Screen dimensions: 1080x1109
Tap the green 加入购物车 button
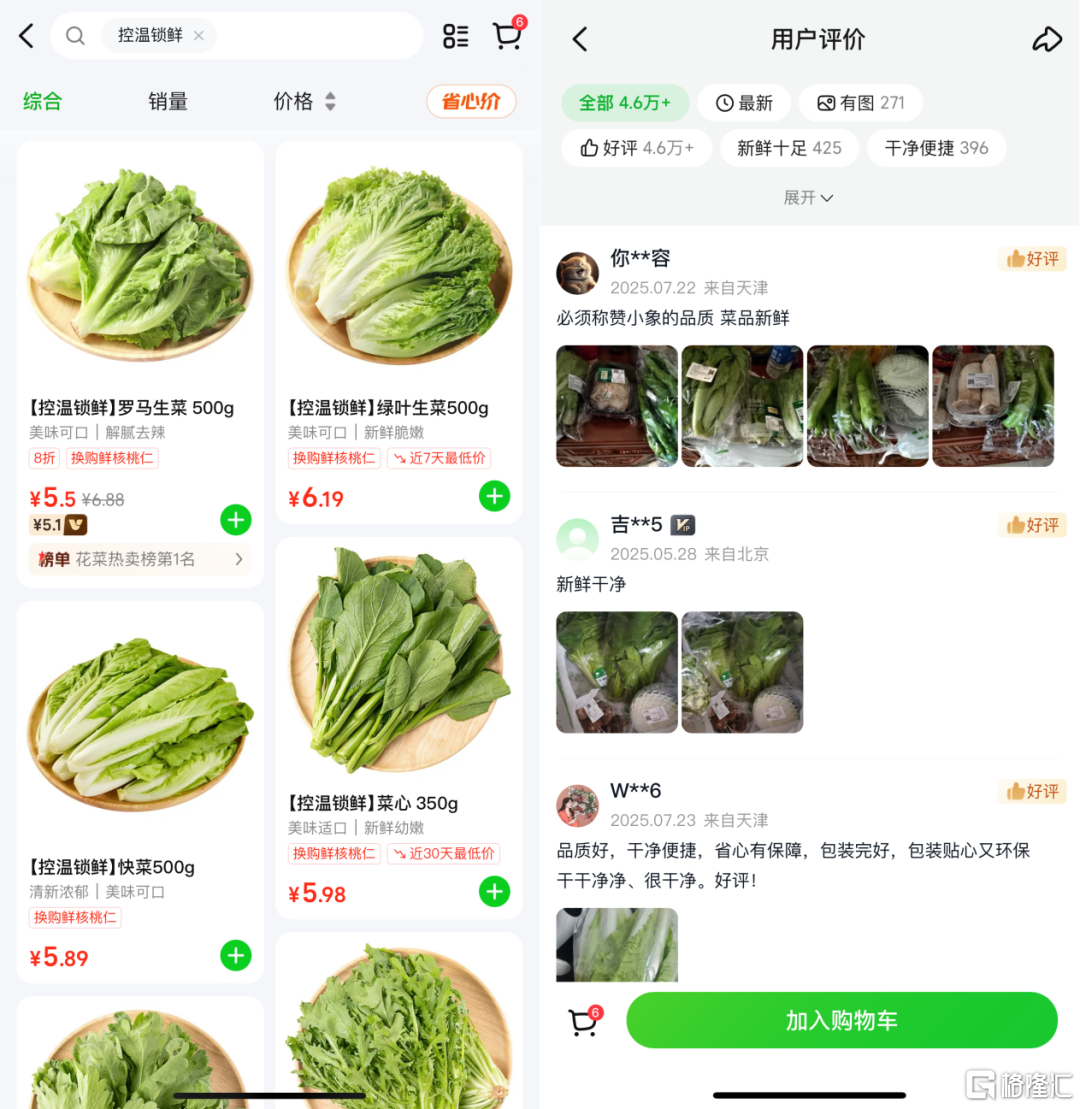[x=841, y=1020]
